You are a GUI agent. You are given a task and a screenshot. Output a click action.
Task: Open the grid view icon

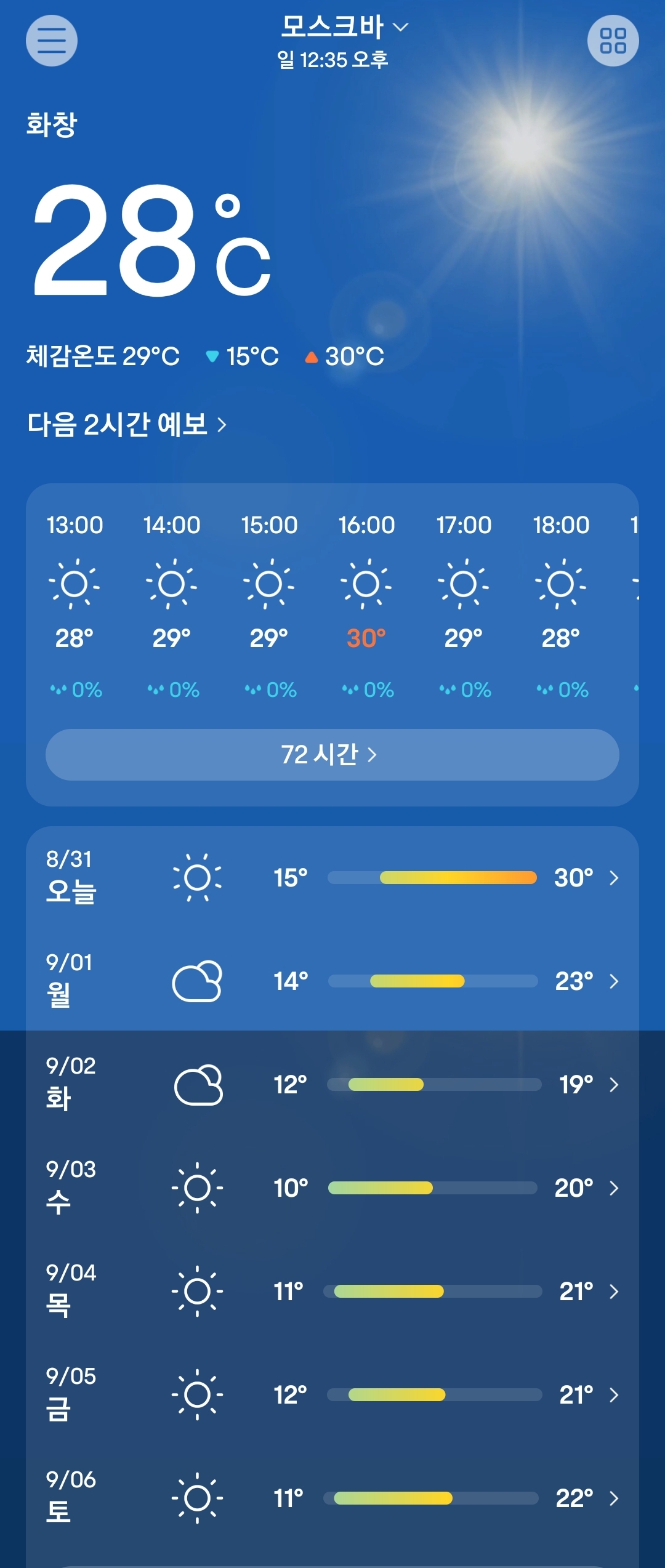613,41
